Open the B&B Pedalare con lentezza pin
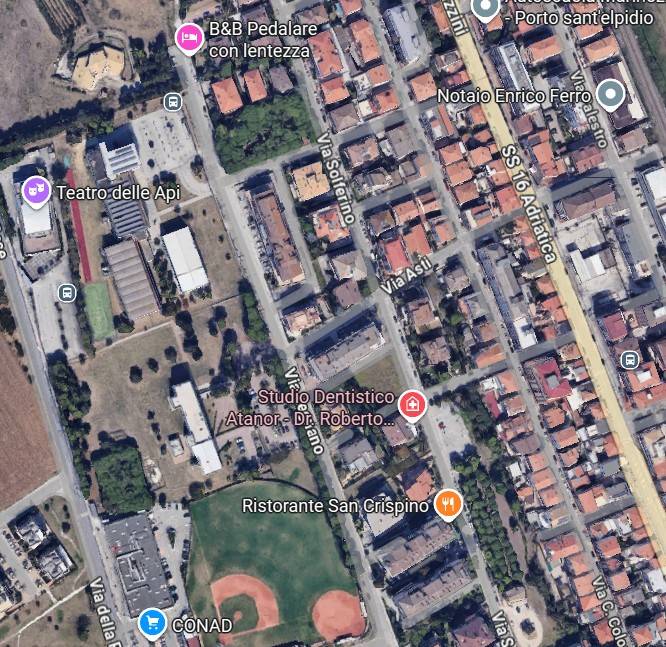The width and height of the screenshot is (666, 647). pyautogui.click(x=188, y=37)
